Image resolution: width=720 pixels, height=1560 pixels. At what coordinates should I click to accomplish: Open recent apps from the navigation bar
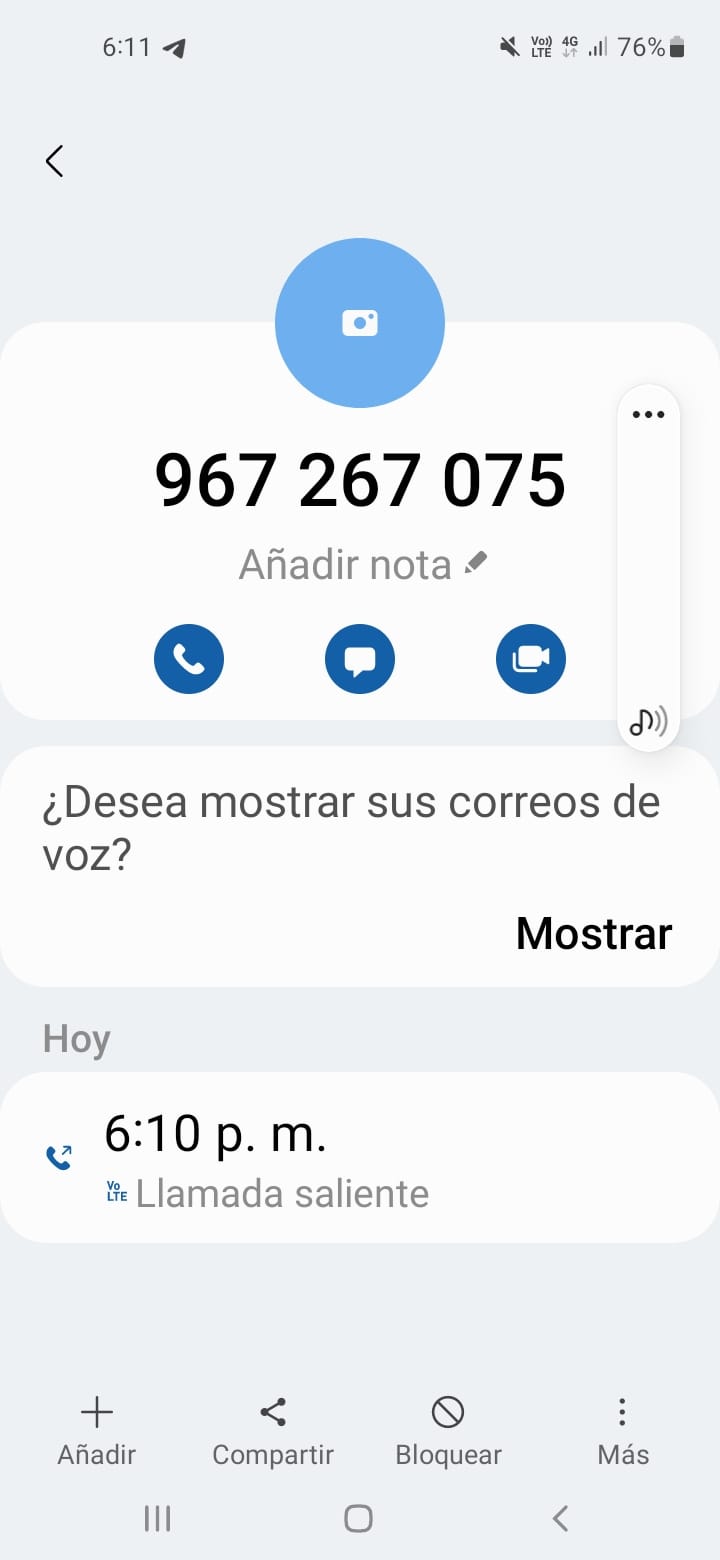[x=157, y=1518]
